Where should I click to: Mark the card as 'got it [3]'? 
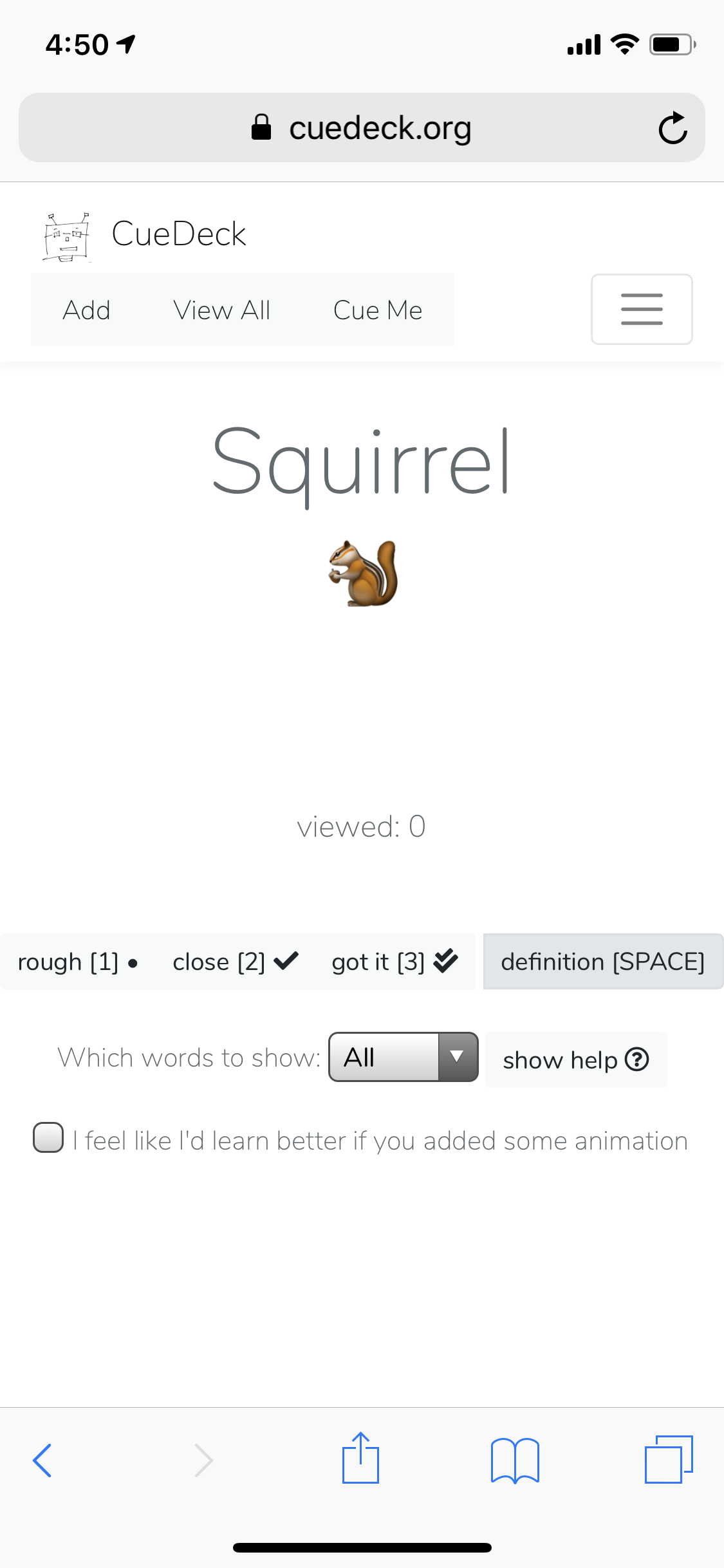point(393,961)
